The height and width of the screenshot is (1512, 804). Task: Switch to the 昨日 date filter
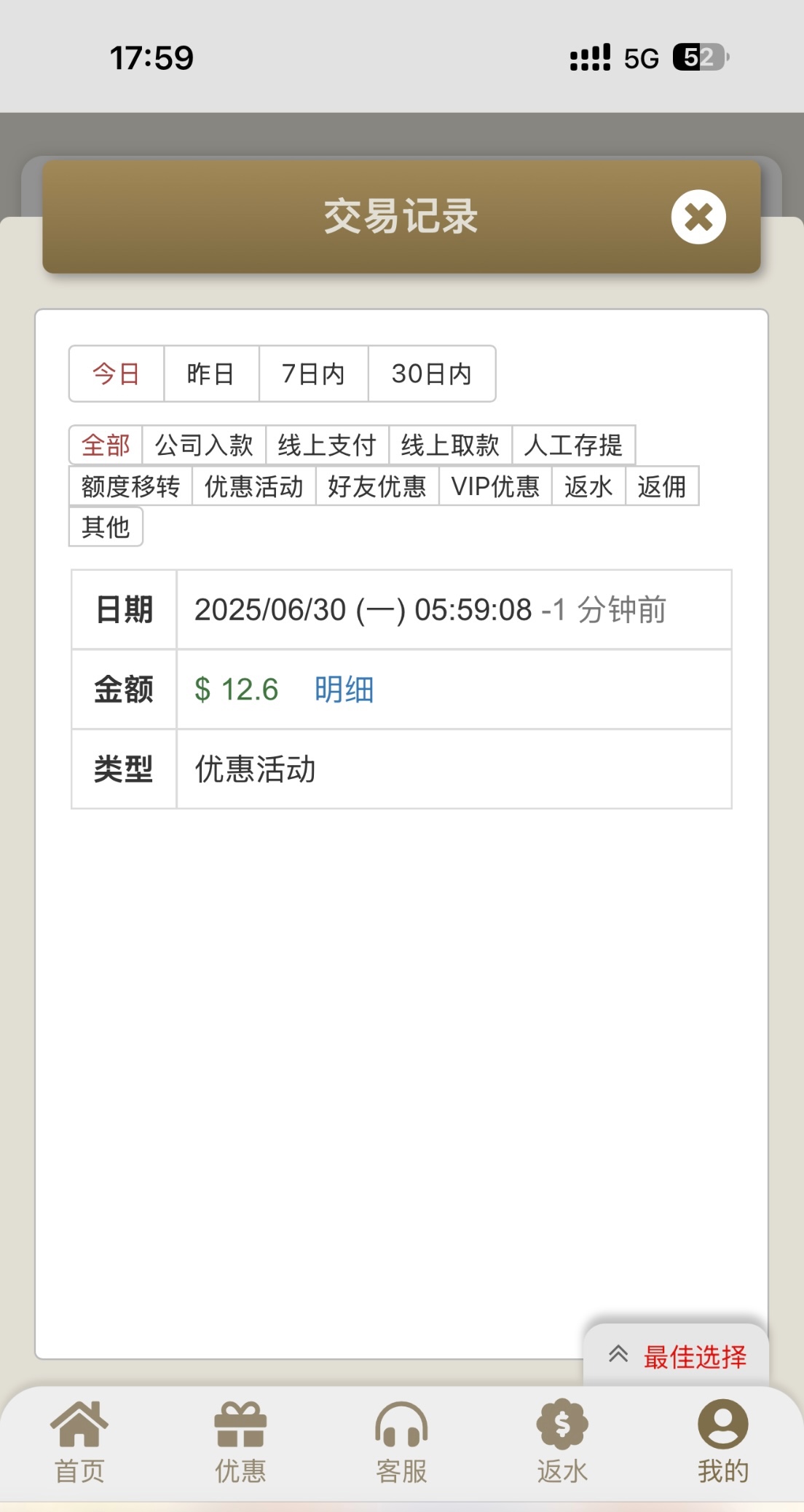point(210,373)
